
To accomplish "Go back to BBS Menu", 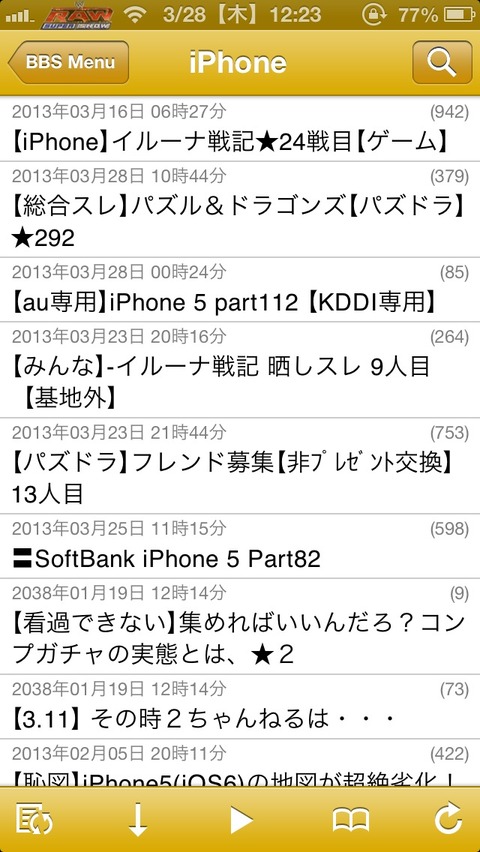I will [68, 62].
